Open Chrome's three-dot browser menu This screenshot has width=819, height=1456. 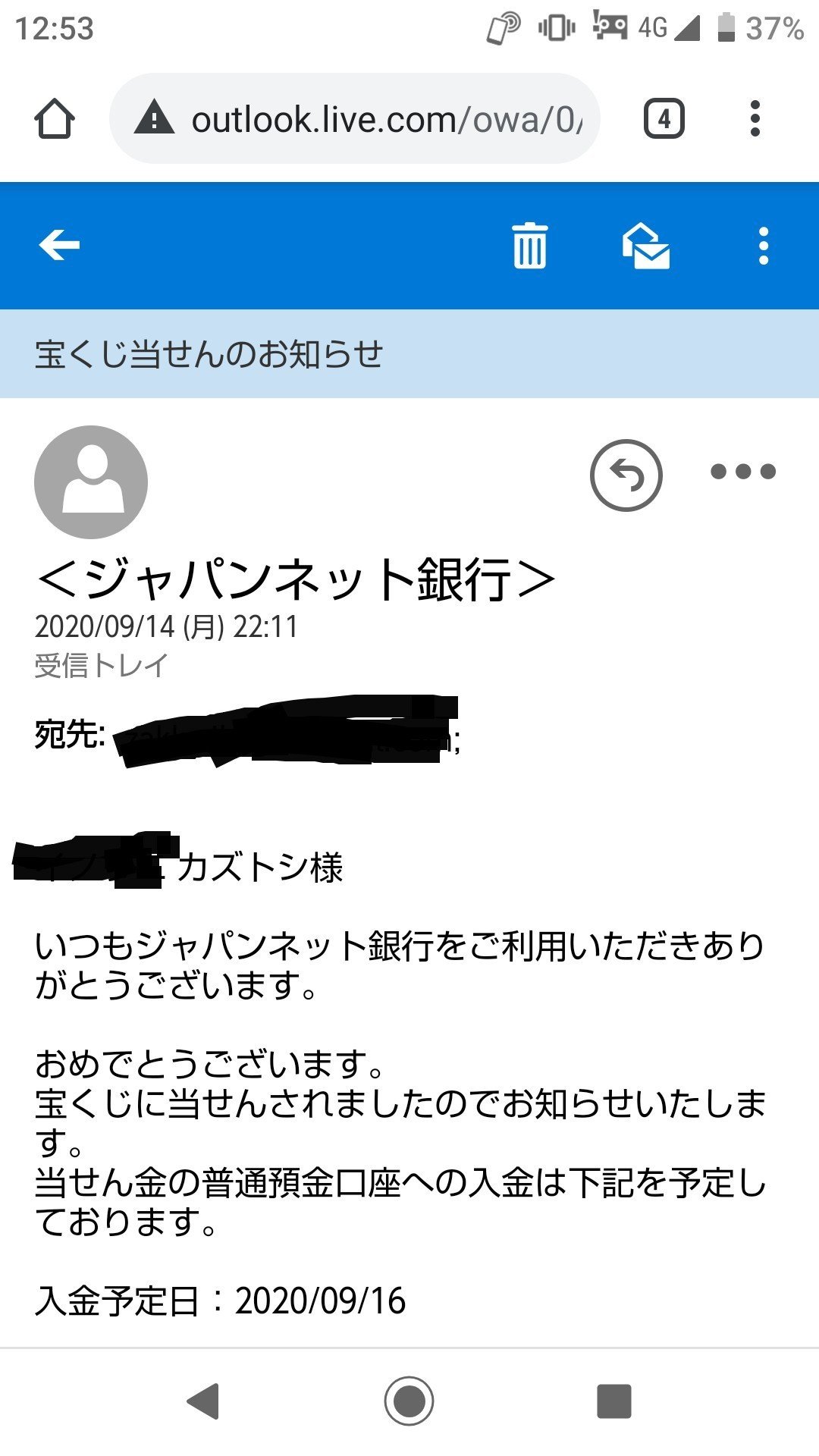756,119
